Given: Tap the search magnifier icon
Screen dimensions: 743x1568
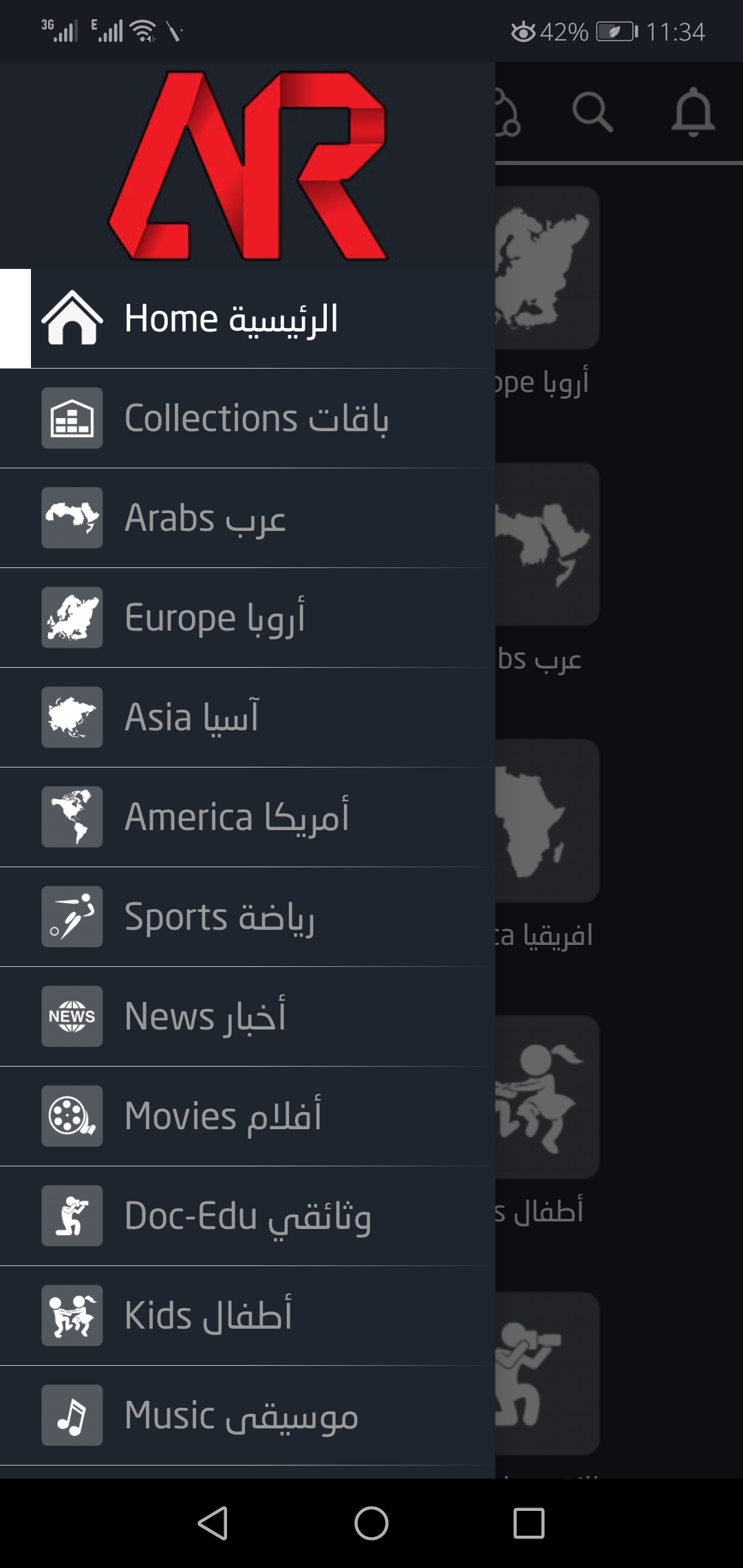Looking at the screenshot, I should click(x=592, y=111).
